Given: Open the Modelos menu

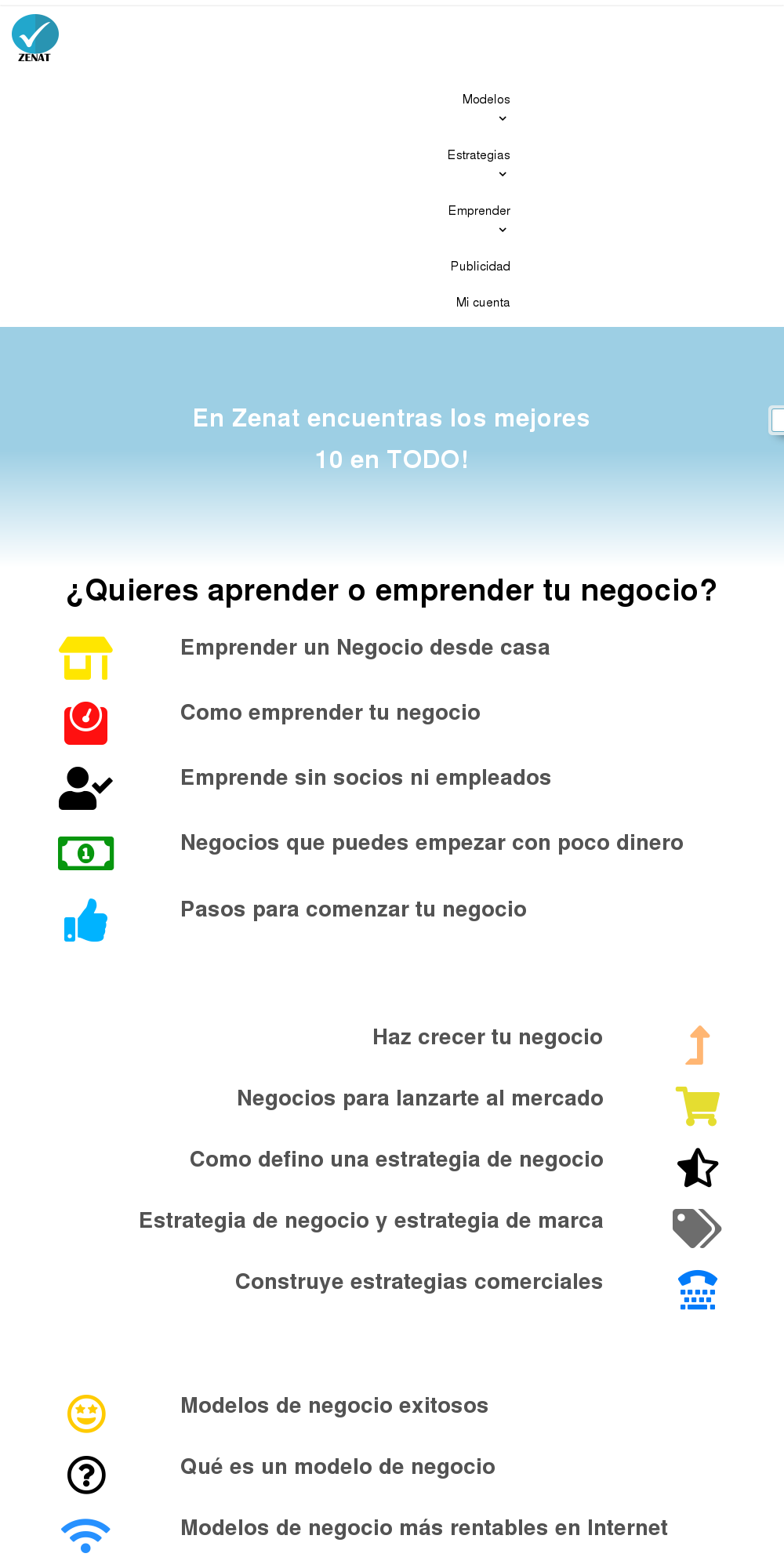Looking at the screenshot, I should (x=485, y=100).
